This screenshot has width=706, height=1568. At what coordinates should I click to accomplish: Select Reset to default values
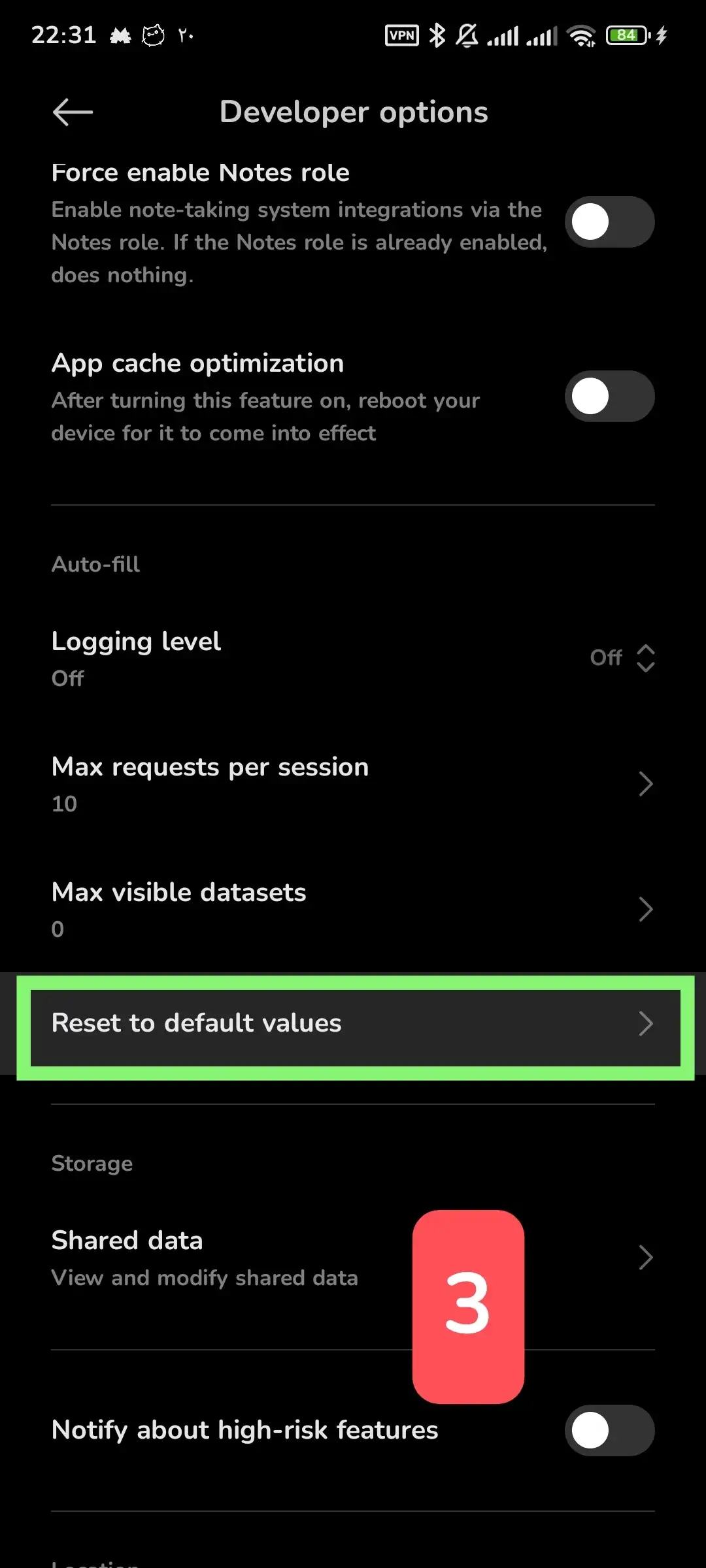353,1024
